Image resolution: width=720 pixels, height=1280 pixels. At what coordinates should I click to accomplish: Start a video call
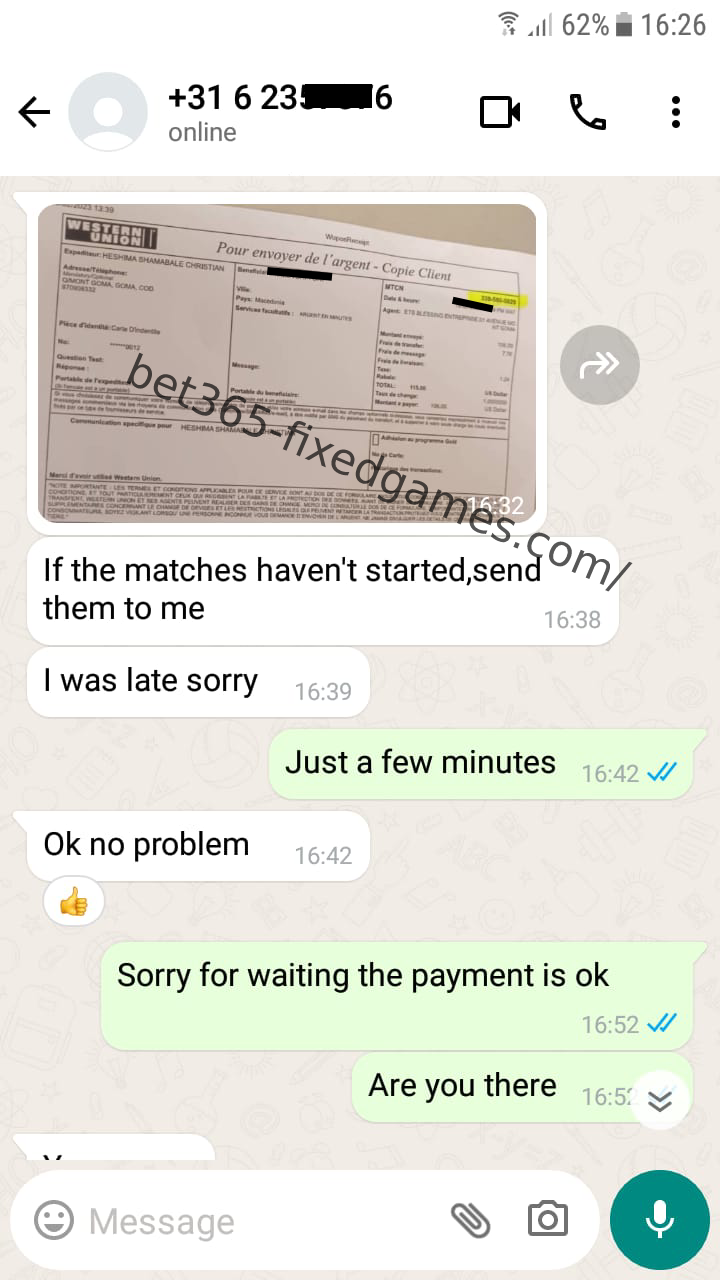click(500, 112)
